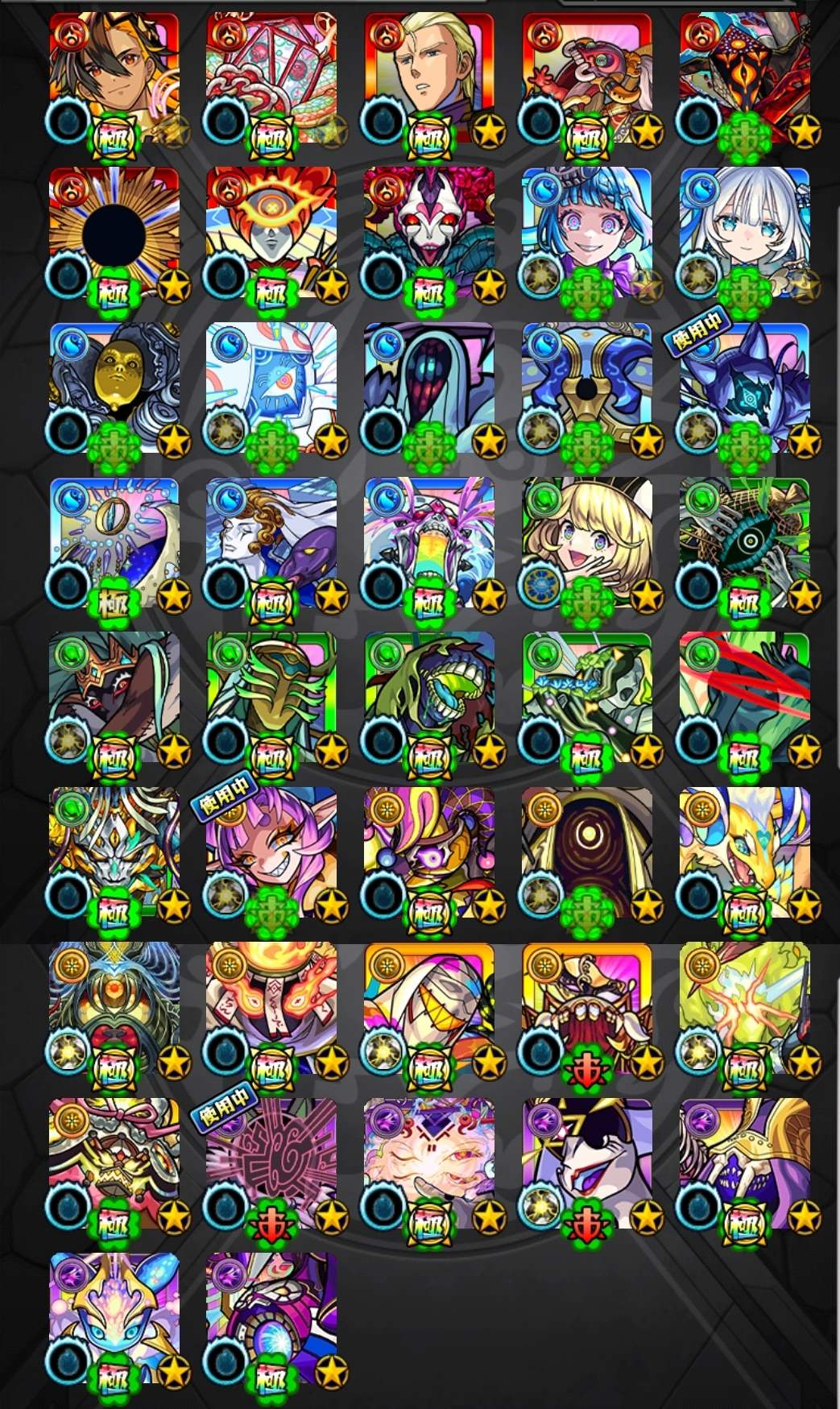Open the pink-haired grinning girl marked 使用中
This screenshot has width=840, height=1409.
(271, 852)
